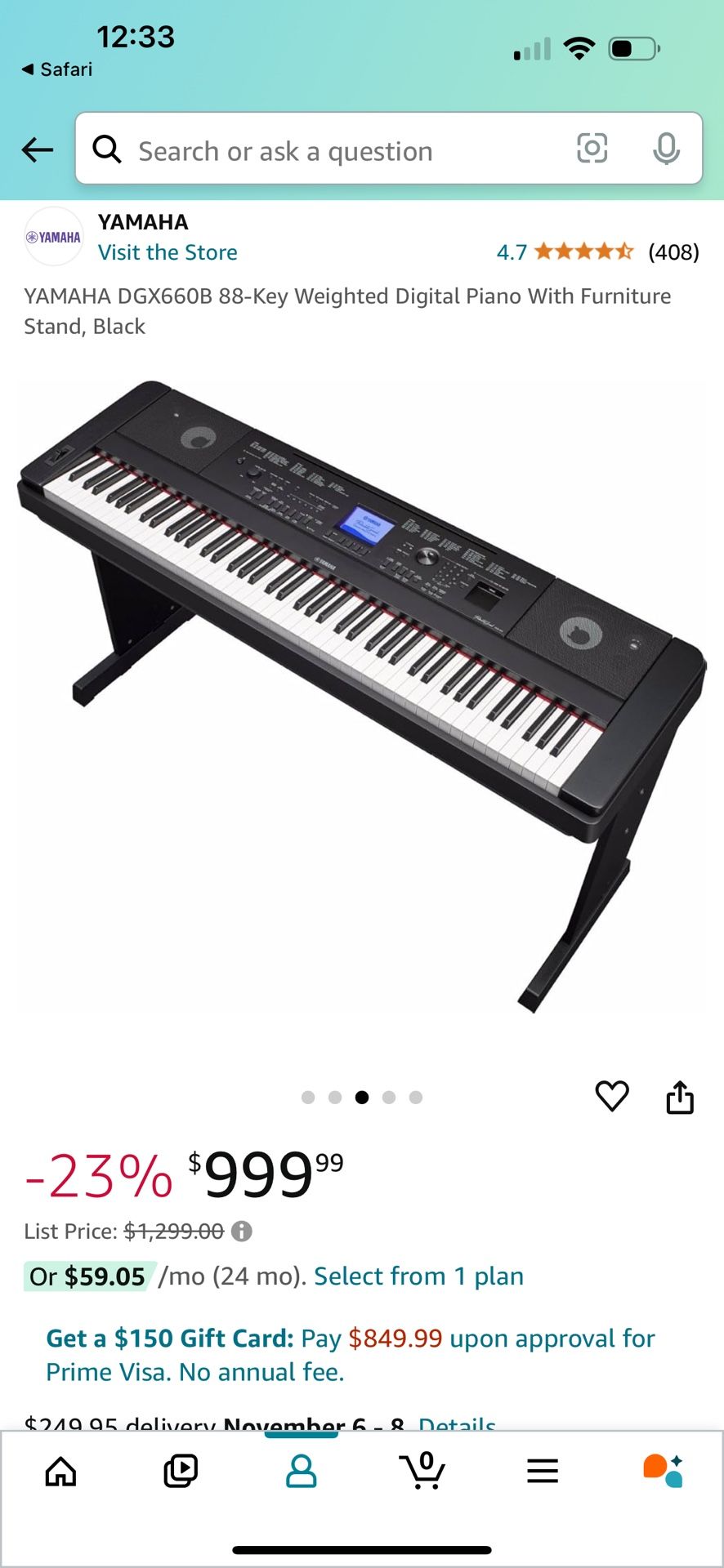The height and width of the screenshot is (1568, 724).
Task: Open the $150 Gift Card Prime Visa offer
Action: click(x=351, y=1355)
